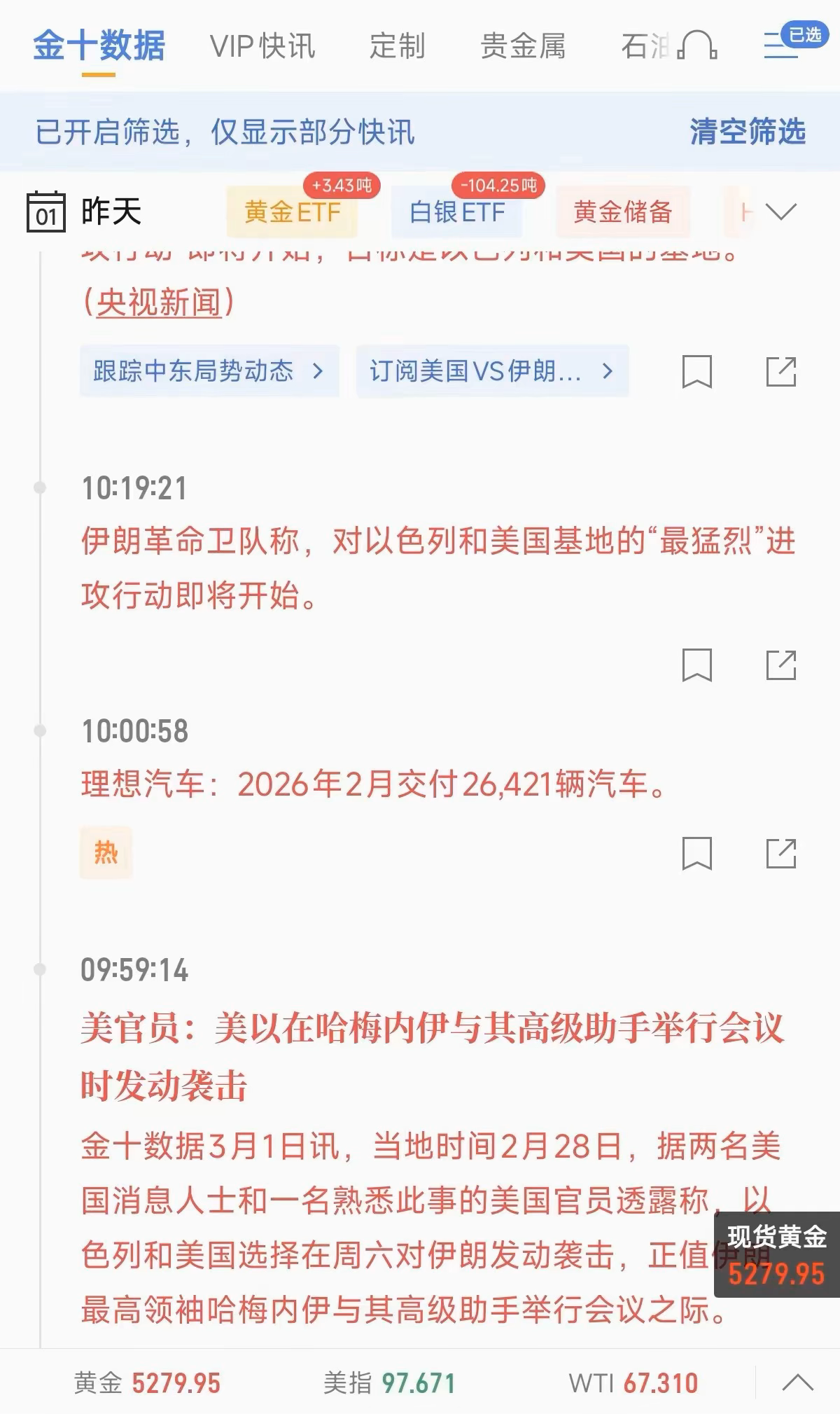This screenshot has height=1414, width=840.
Task: Open the 央视新闻 source link
Action: 159,303
